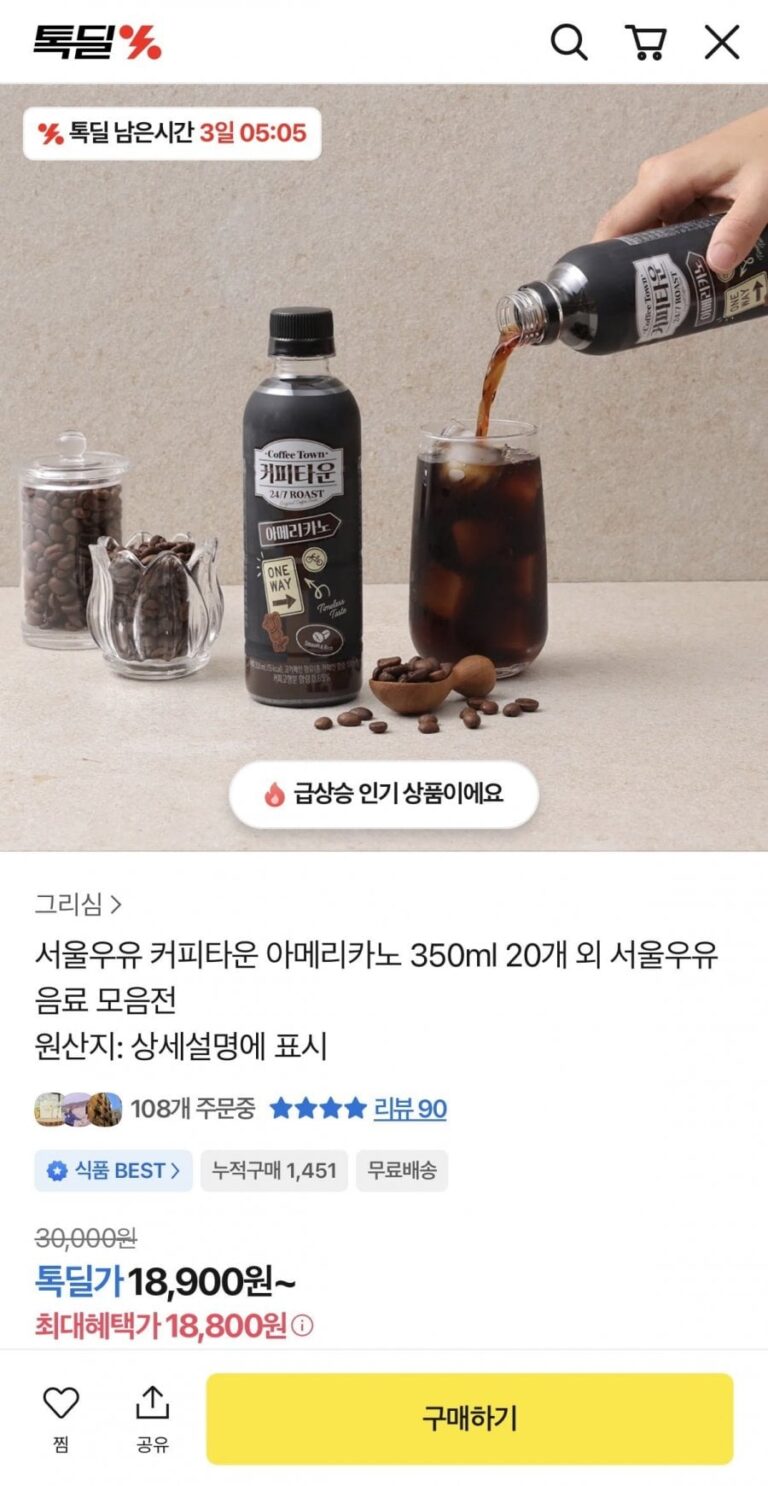This screenshot has height=1486, width=768.
Task: Open the 그리심 seller page
Action: coord(78,905)
